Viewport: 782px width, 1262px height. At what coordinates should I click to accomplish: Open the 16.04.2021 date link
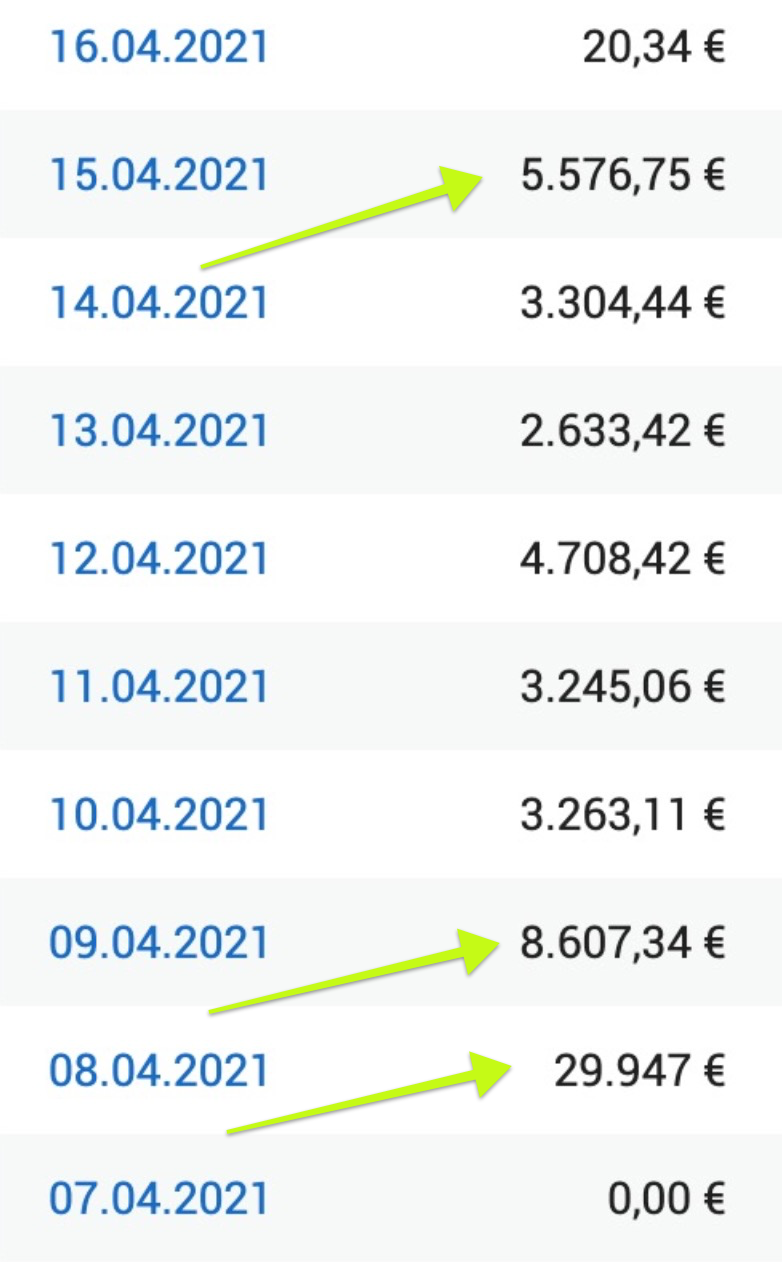(x=159, y=47)
